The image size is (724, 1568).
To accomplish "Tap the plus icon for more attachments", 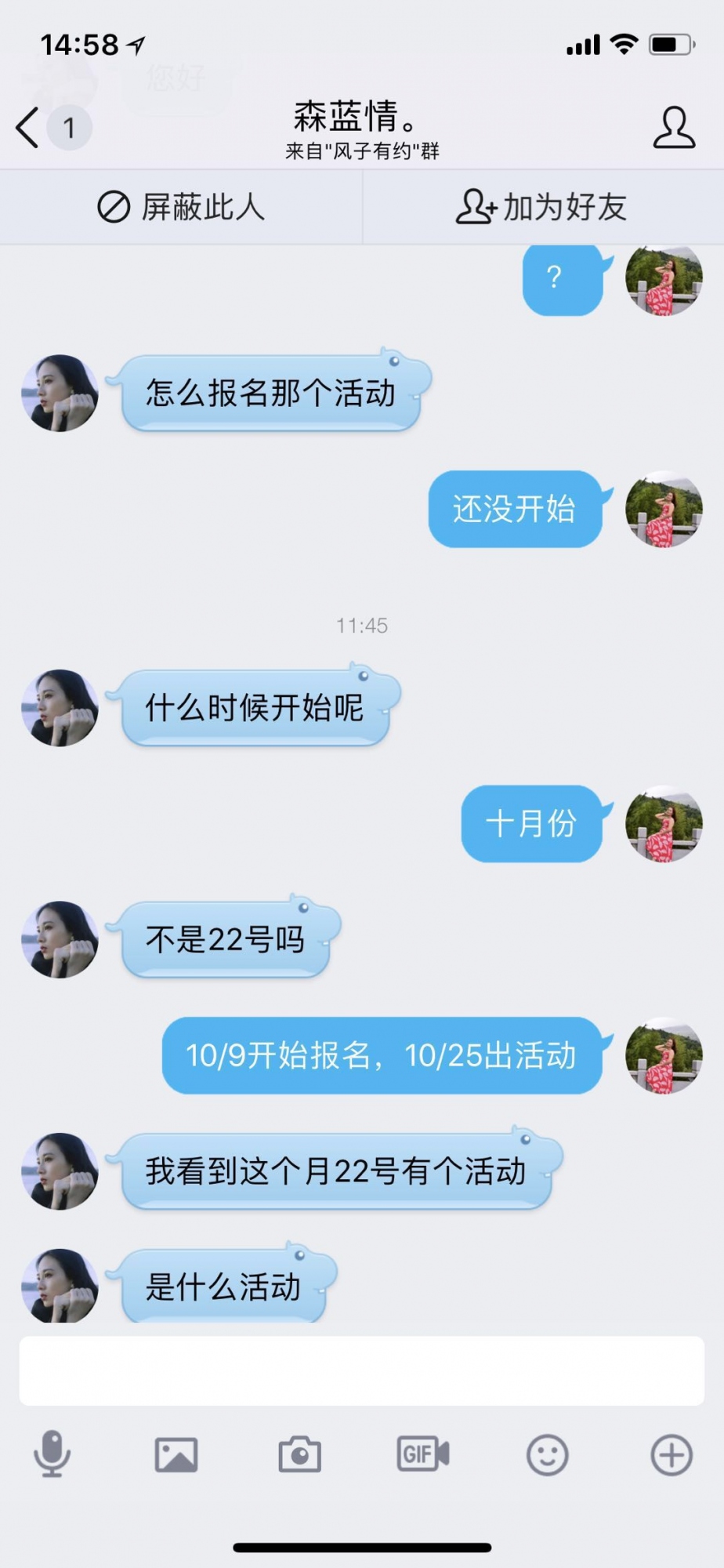I will tap(670, 1454).
